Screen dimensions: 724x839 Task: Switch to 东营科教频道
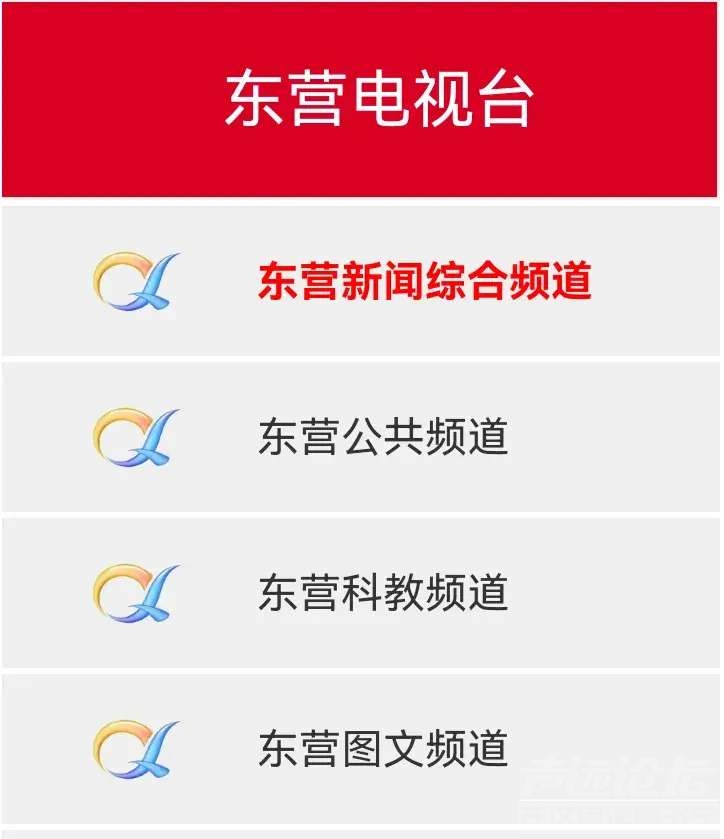382,593
